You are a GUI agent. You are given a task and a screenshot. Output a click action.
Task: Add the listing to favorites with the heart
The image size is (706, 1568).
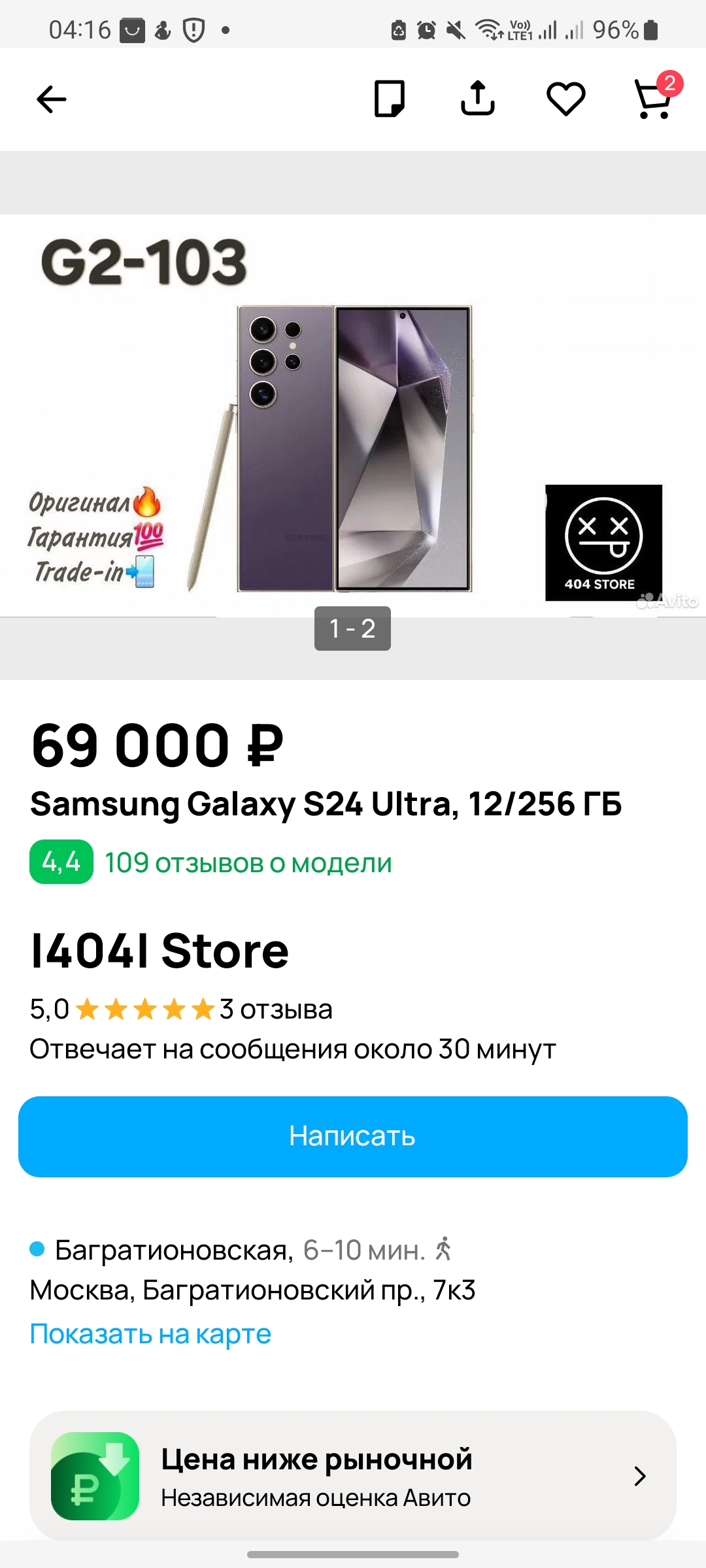pos(565,99)
